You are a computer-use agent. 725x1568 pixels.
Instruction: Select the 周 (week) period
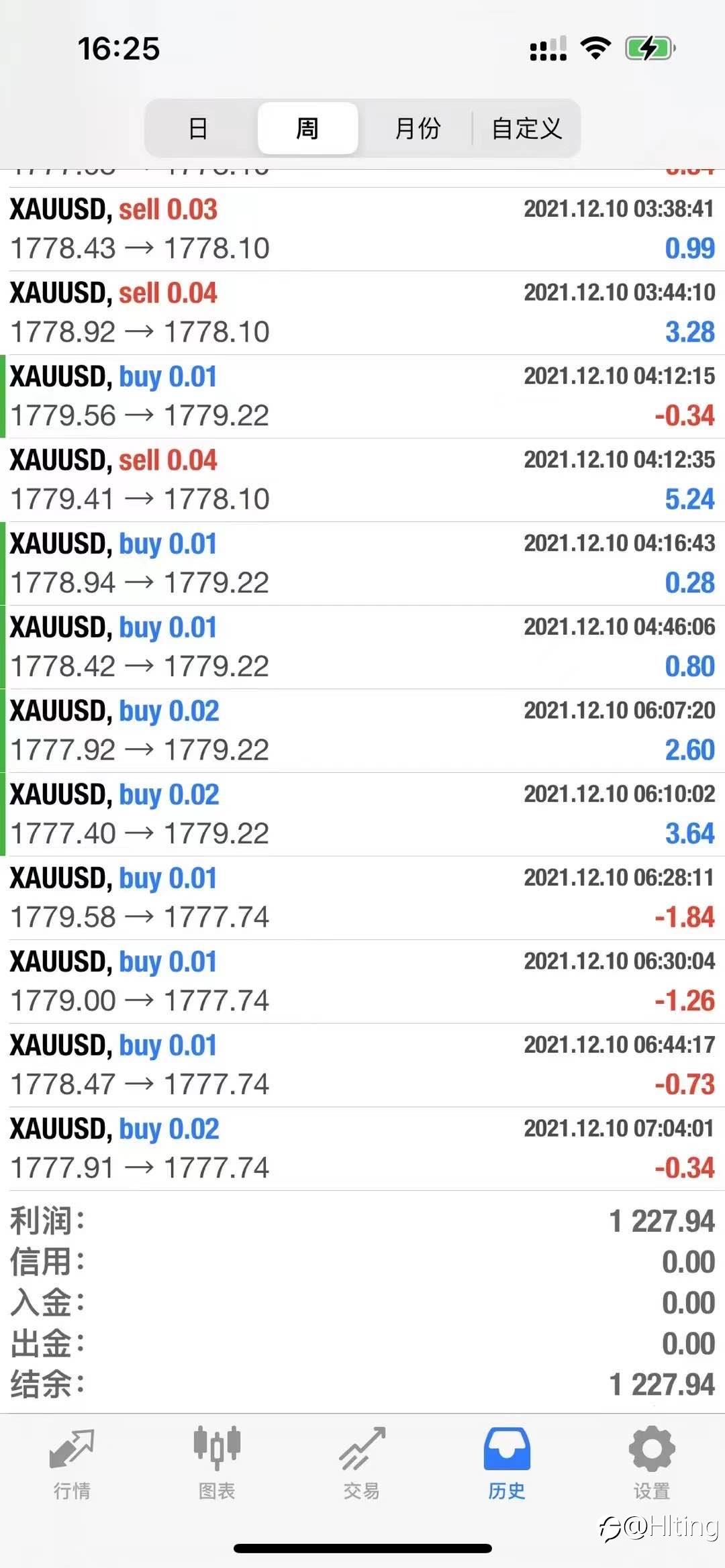point(307,128)
